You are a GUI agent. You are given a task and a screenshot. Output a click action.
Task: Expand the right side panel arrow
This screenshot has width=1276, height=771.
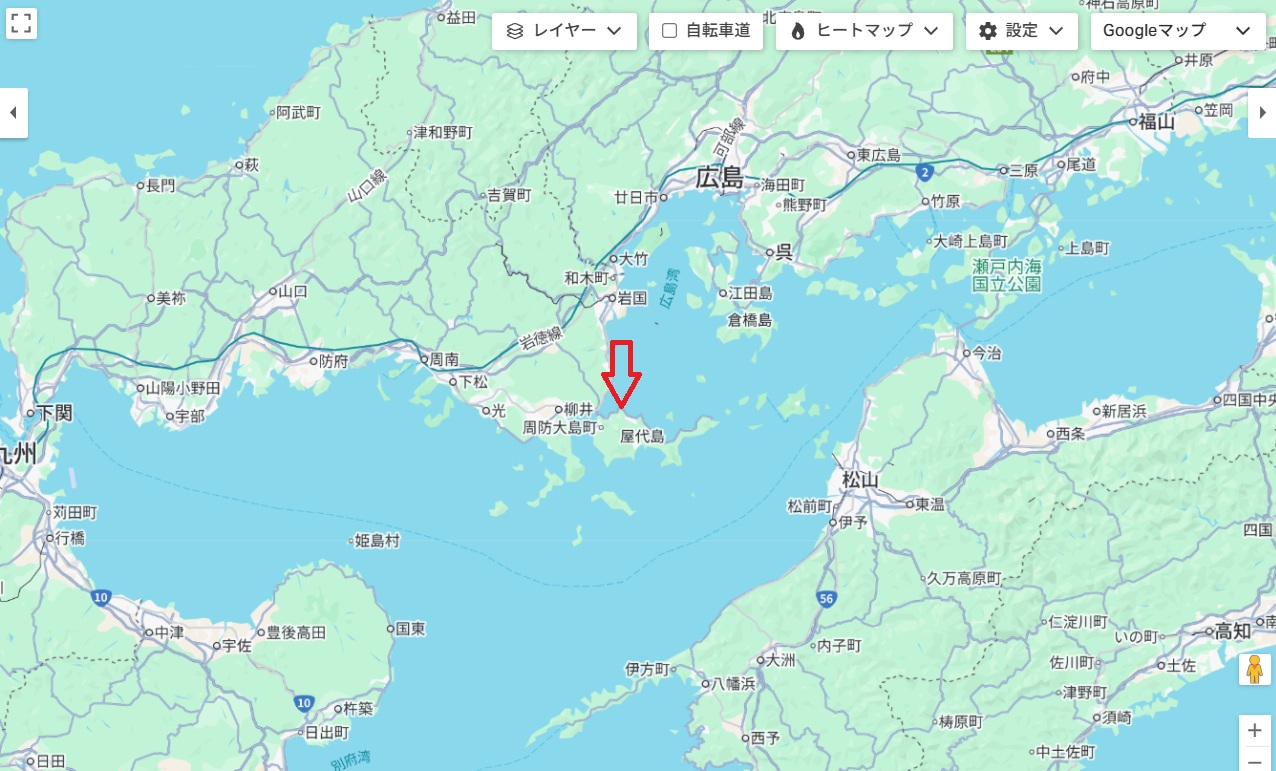point(1262,113)
